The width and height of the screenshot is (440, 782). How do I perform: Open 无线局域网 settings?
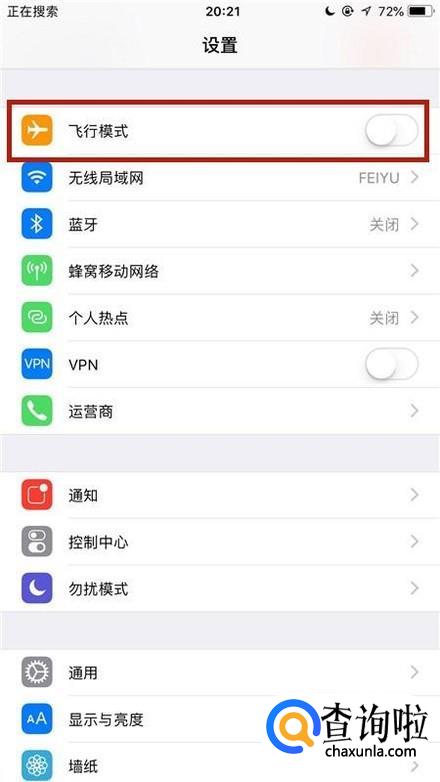pyautogui.click(x=220, y=178)
